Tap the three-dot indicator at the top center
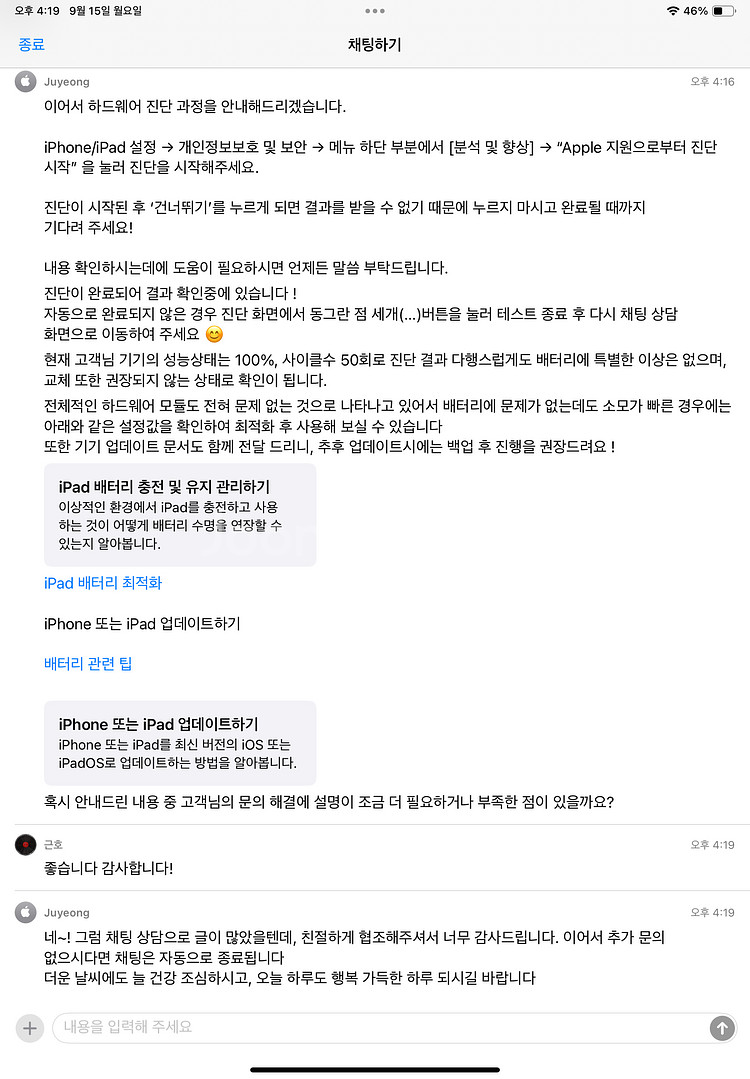The image size is (750, 1079). [x=375, y=10]
